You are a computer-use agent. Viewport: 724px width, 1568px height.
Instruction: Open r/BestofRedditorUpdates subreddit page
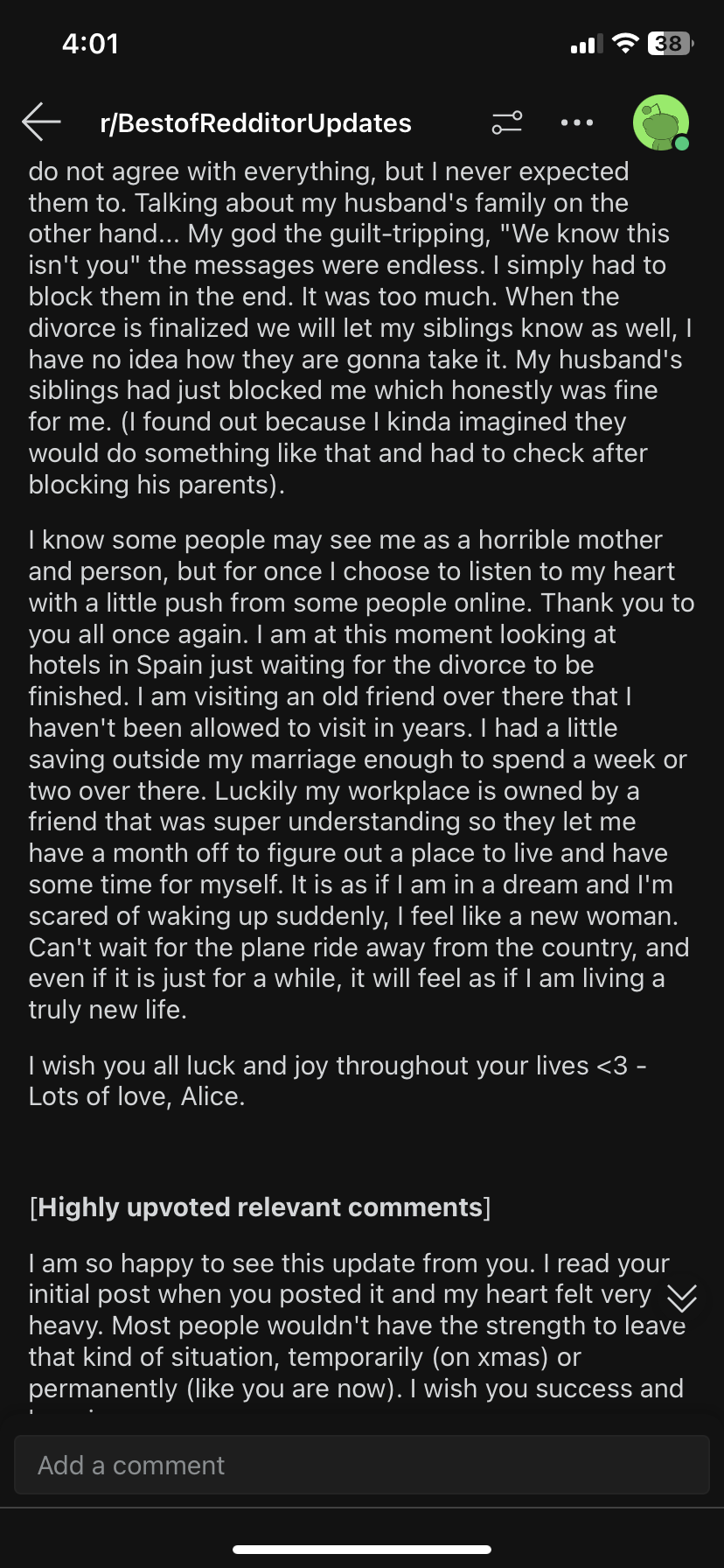point(256,123)
